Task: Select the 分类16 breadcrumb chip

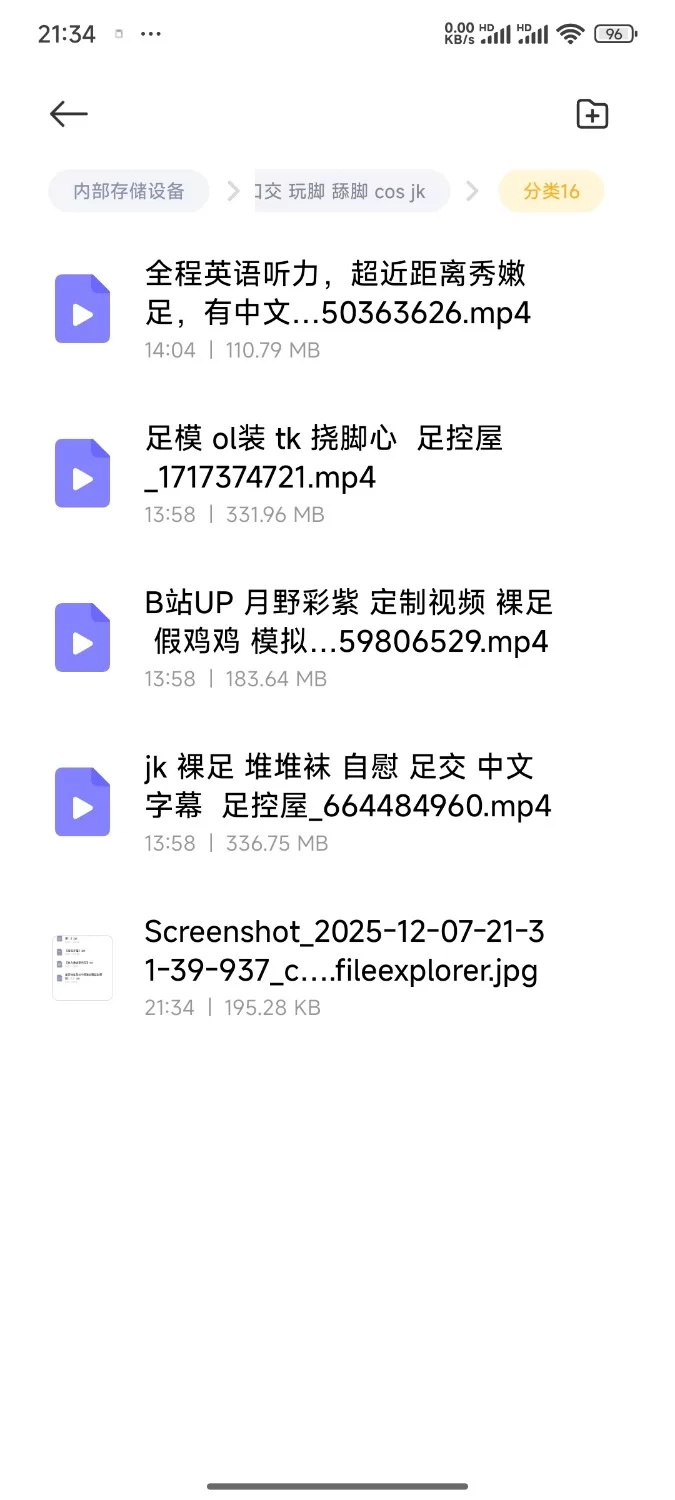Action: (x=551, y=191)
